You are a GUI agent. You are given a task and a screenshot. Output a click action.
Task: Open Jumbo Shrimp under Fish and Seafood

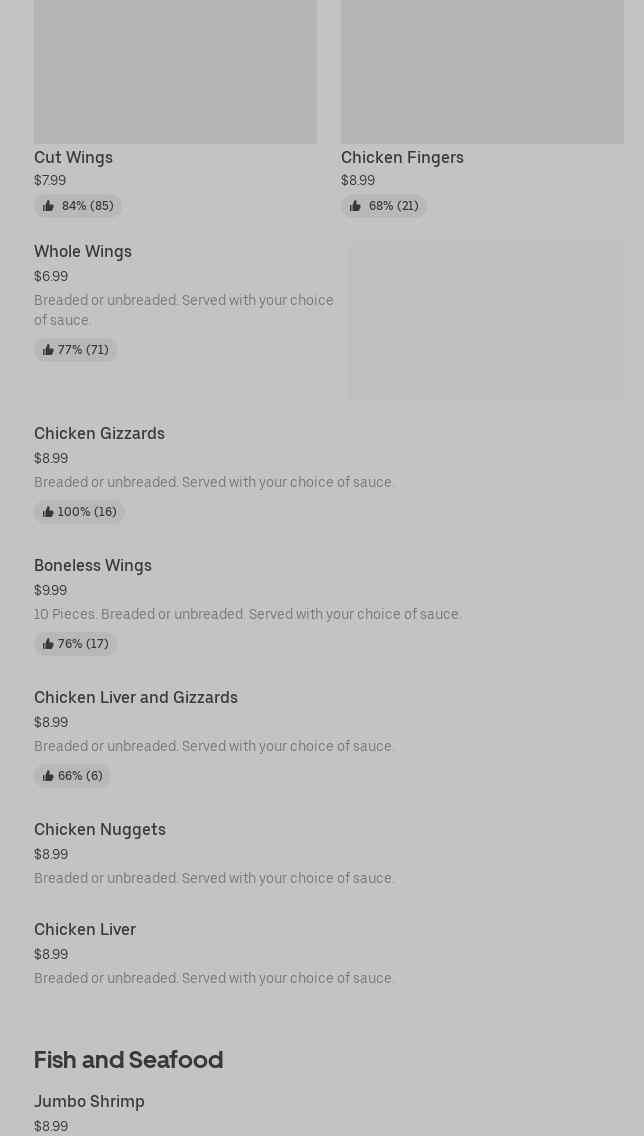329,1113
